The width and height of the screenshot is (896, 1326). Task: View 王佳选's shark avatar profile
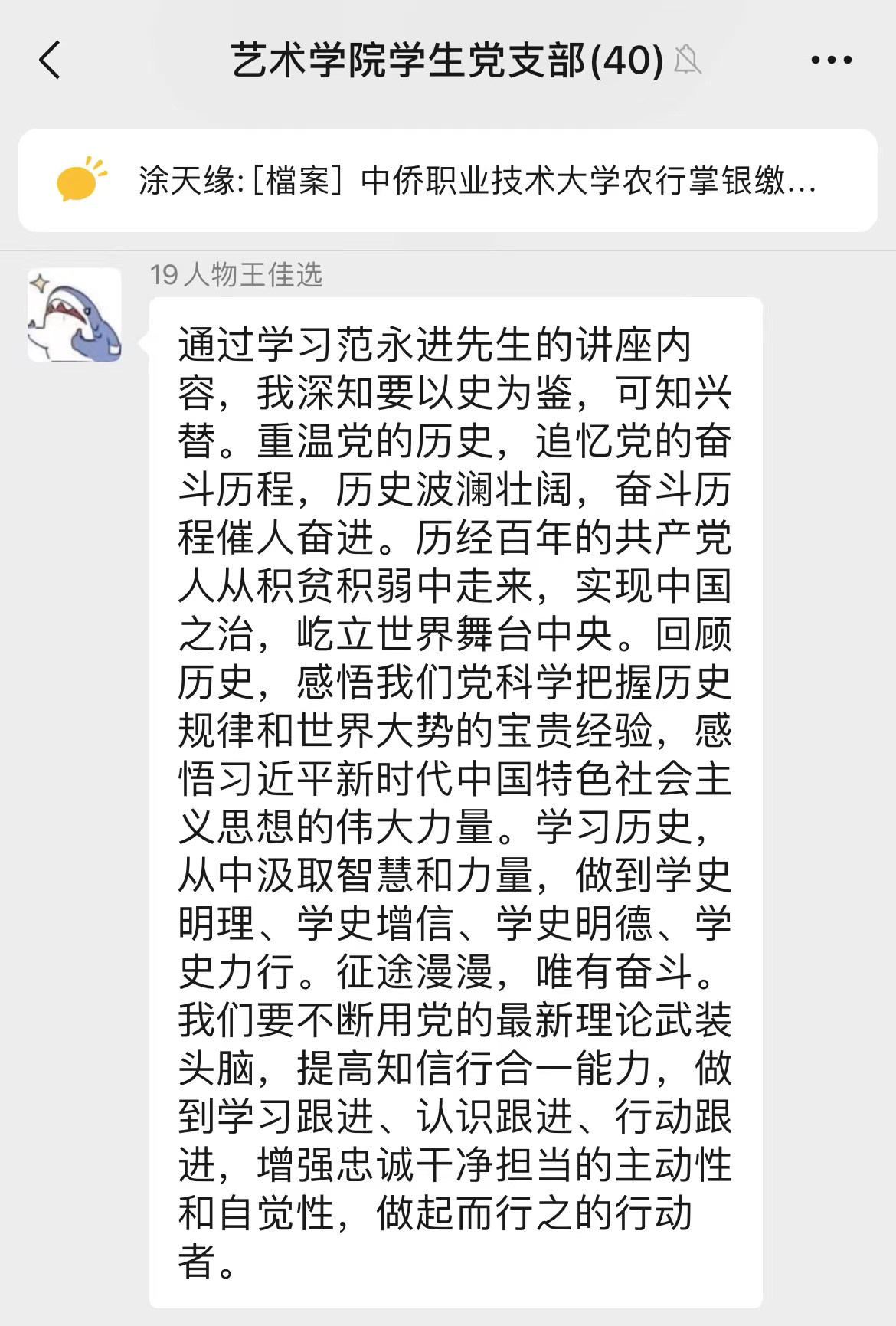74,315
